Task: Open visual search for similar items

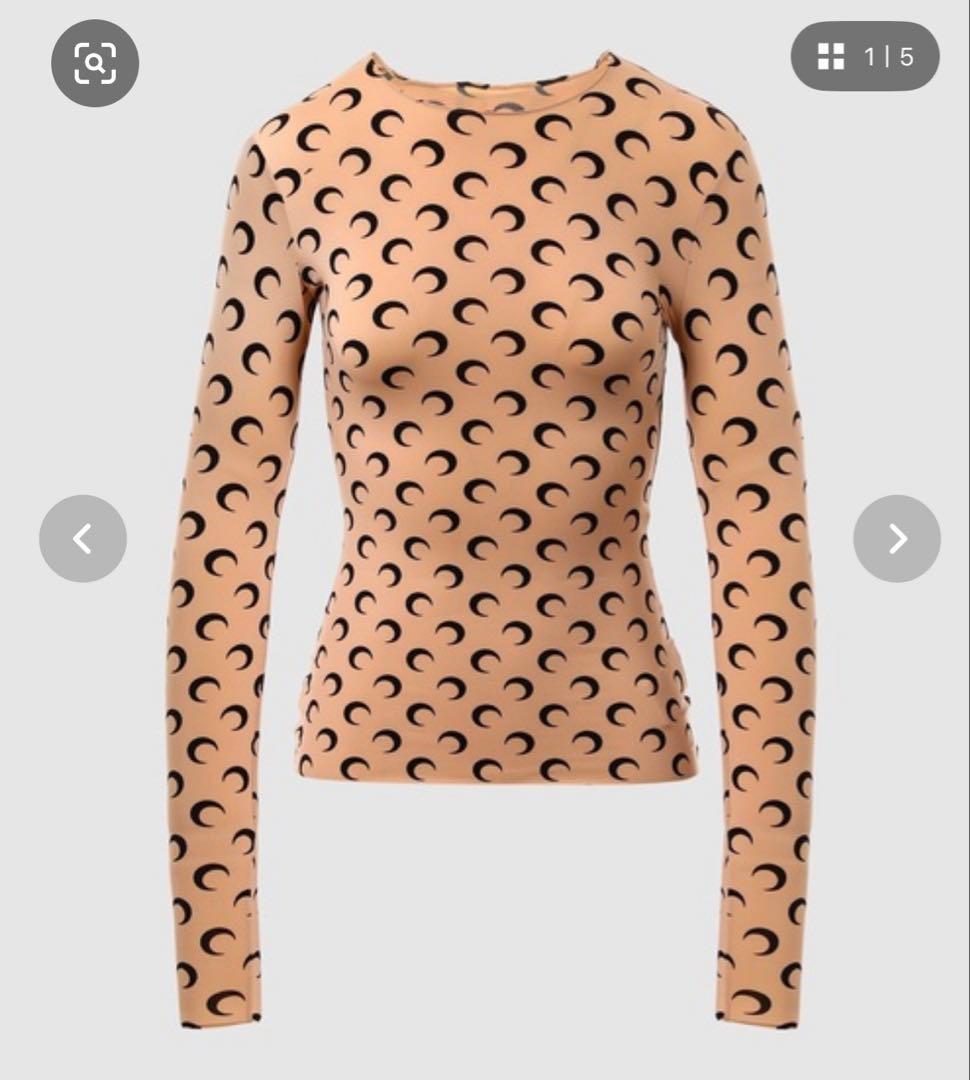Action: pyautogui.click(x=94, y=63)
